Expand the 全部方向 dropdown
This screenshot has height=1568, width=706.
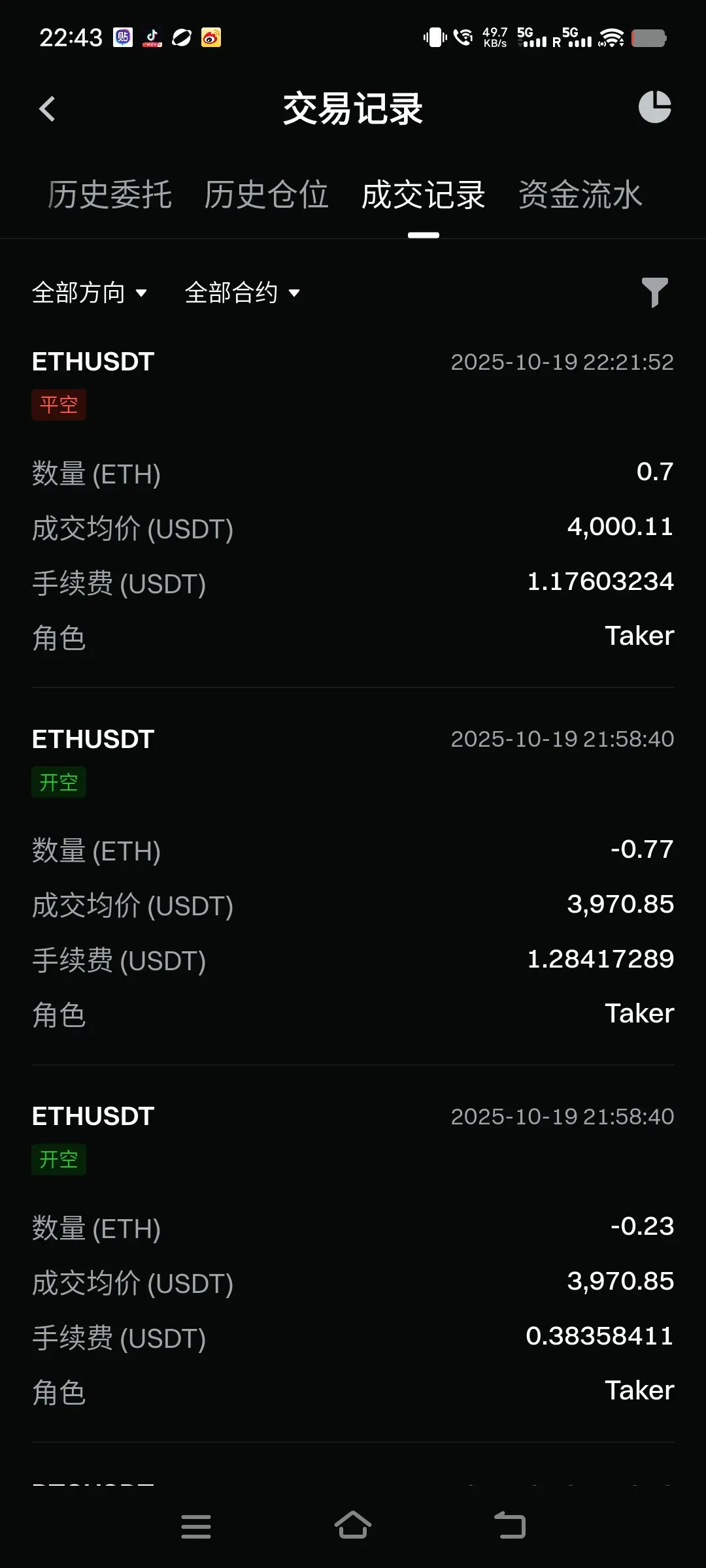pyautogui.click(x=90, y=293)
